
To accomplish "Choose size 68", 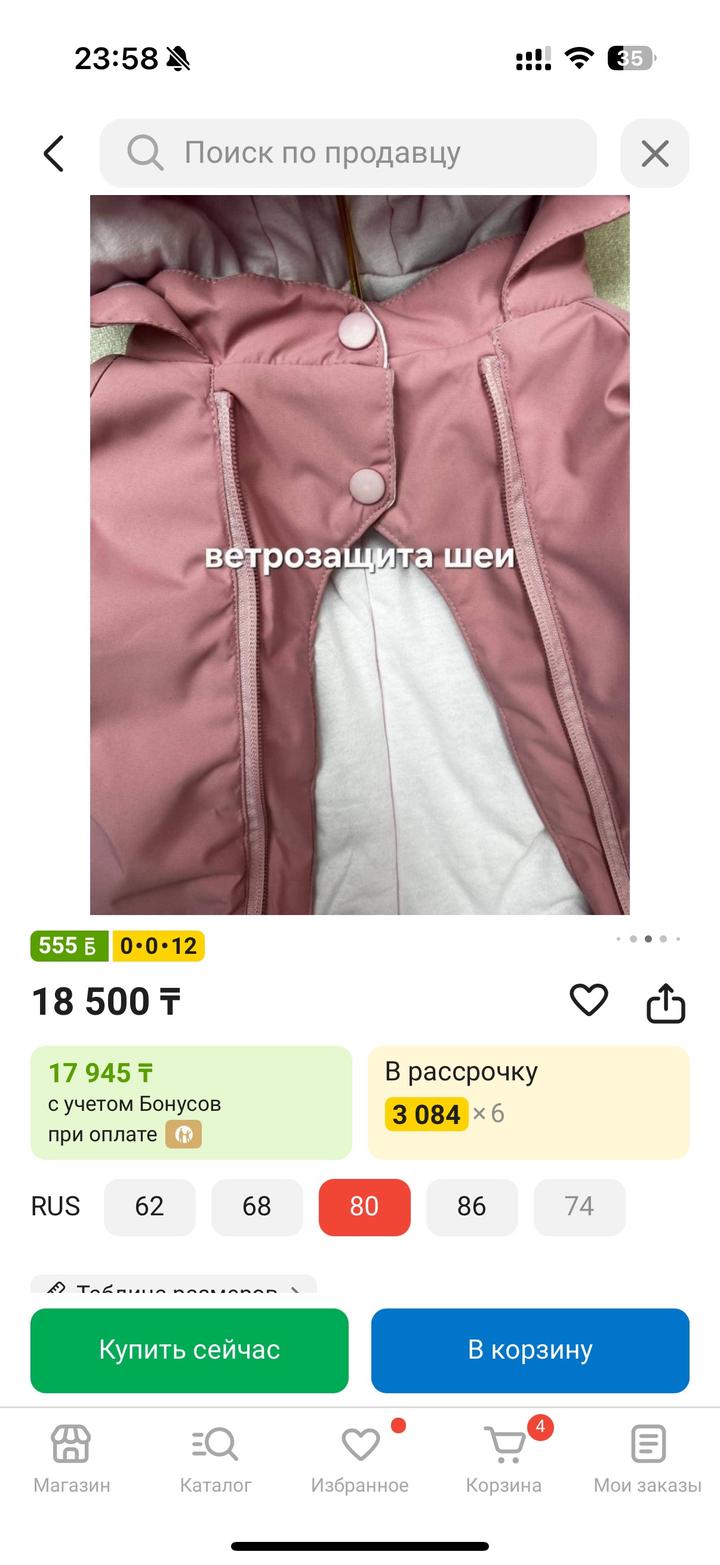I will pyautogui.click(x=257, y=1207).
